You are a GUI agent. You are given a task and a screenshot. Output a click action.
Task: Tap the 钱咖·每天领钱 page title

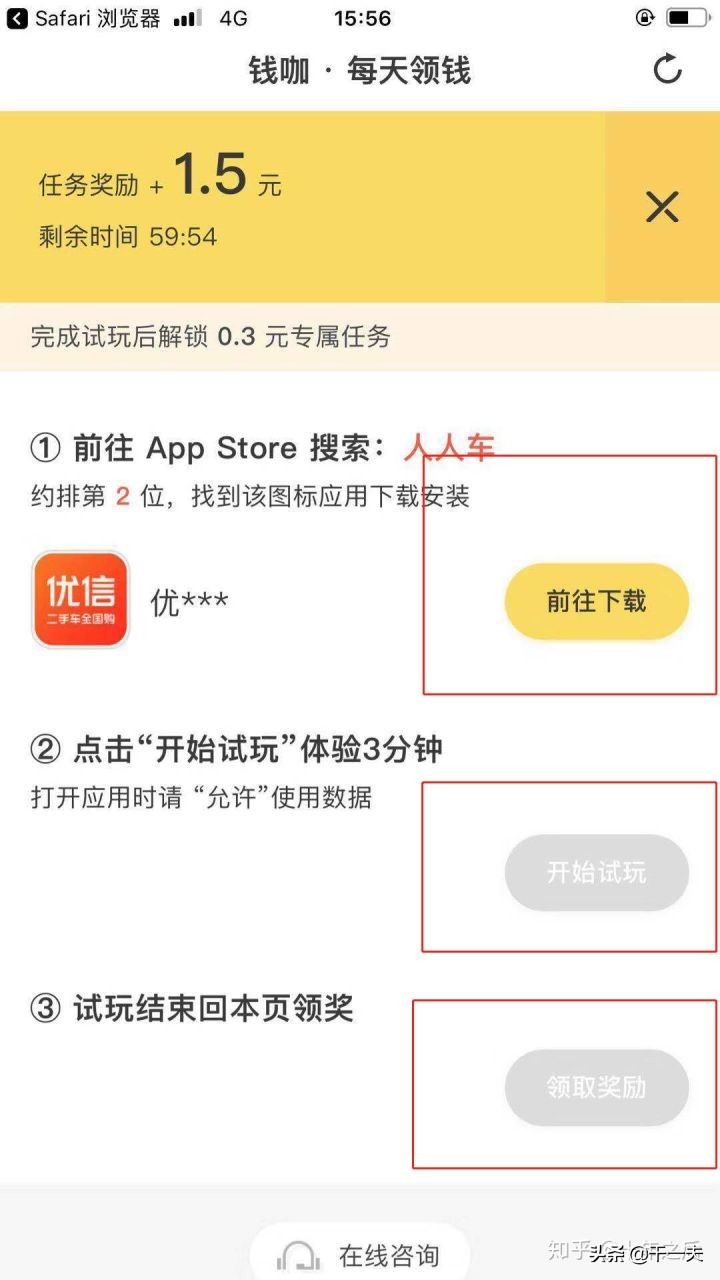pos(360,70)
